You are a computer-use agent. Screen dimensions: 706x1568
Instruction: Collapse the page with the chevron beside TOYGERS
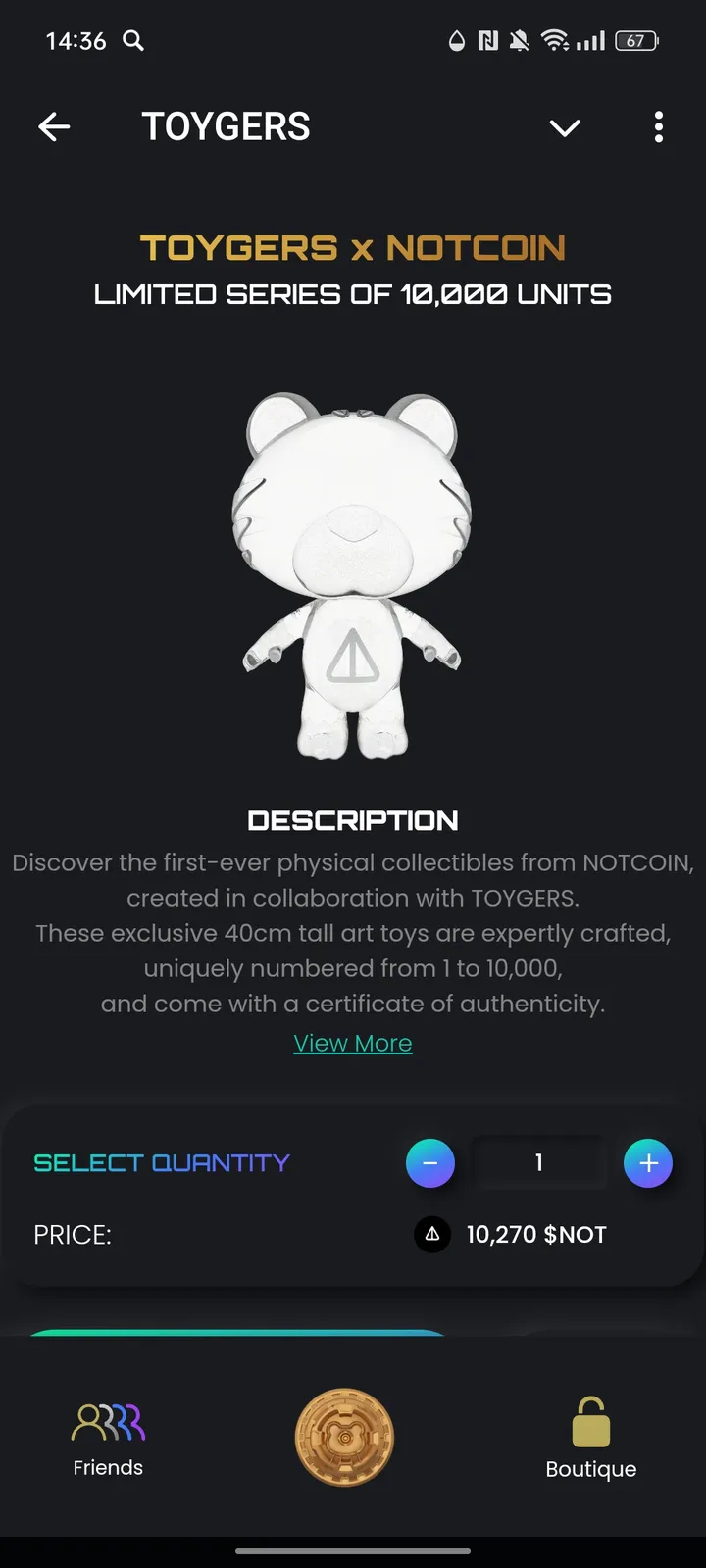(565, 127)
